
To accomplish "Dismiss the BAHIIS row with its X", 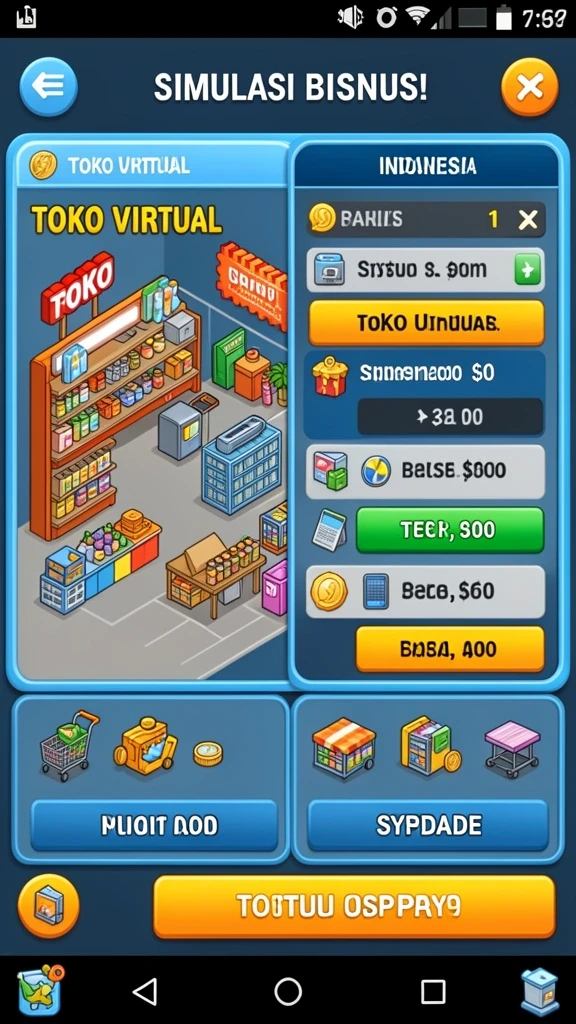I will click(x=528, y=220).
